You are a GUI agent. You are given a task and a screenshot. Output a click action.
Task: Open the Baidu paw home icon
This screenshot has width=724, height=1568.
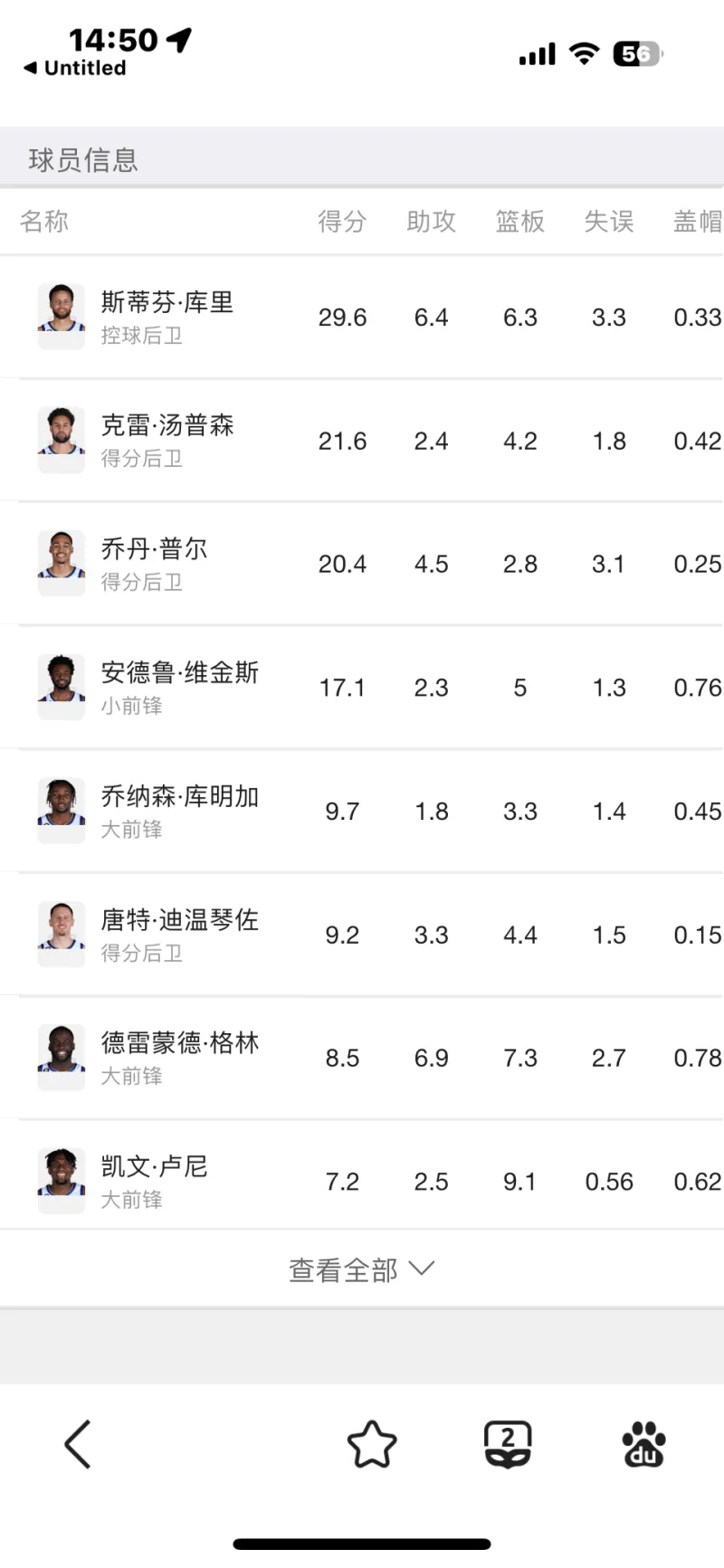(x=643, y=1443)
